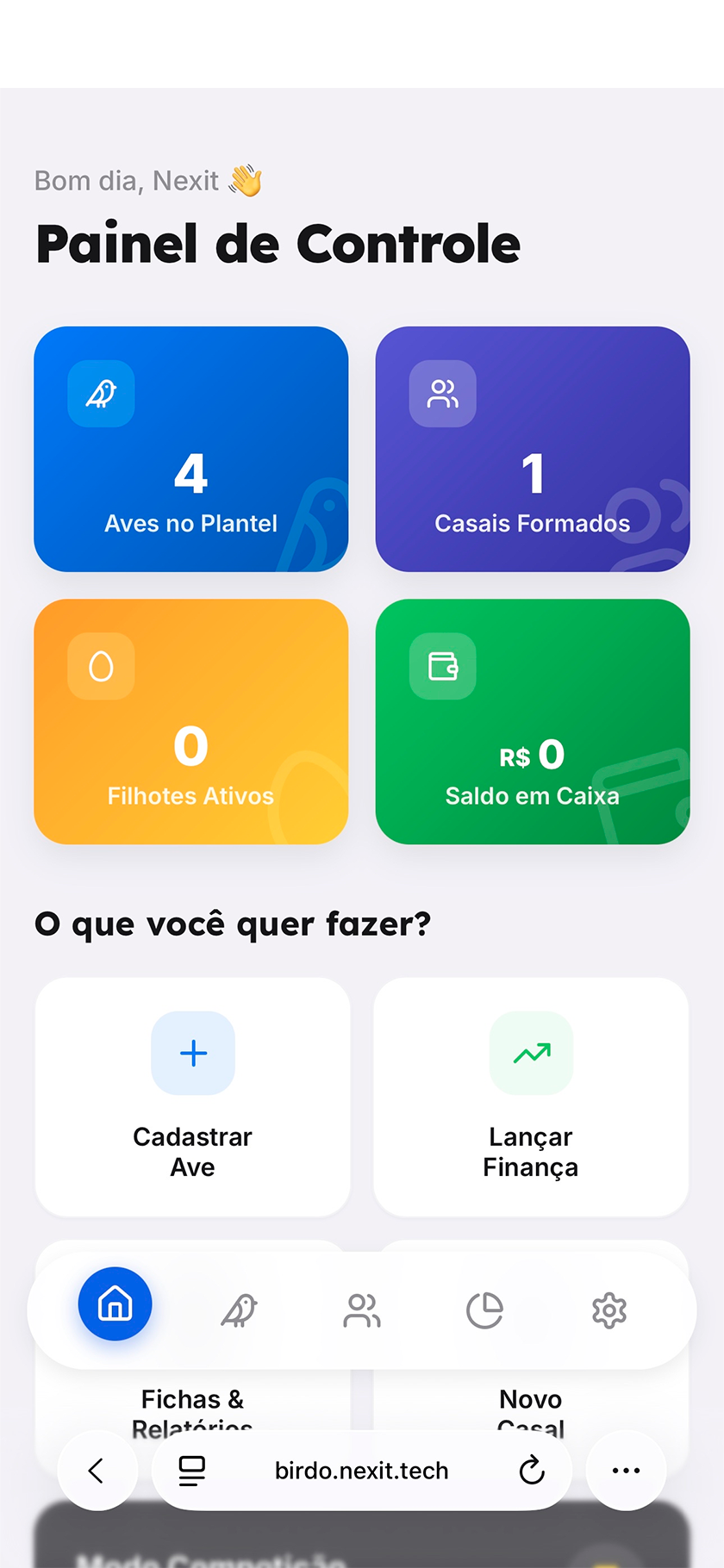Open the settings gear tab
This screenshot has height=1568, width=724.
pos(609,1311)
